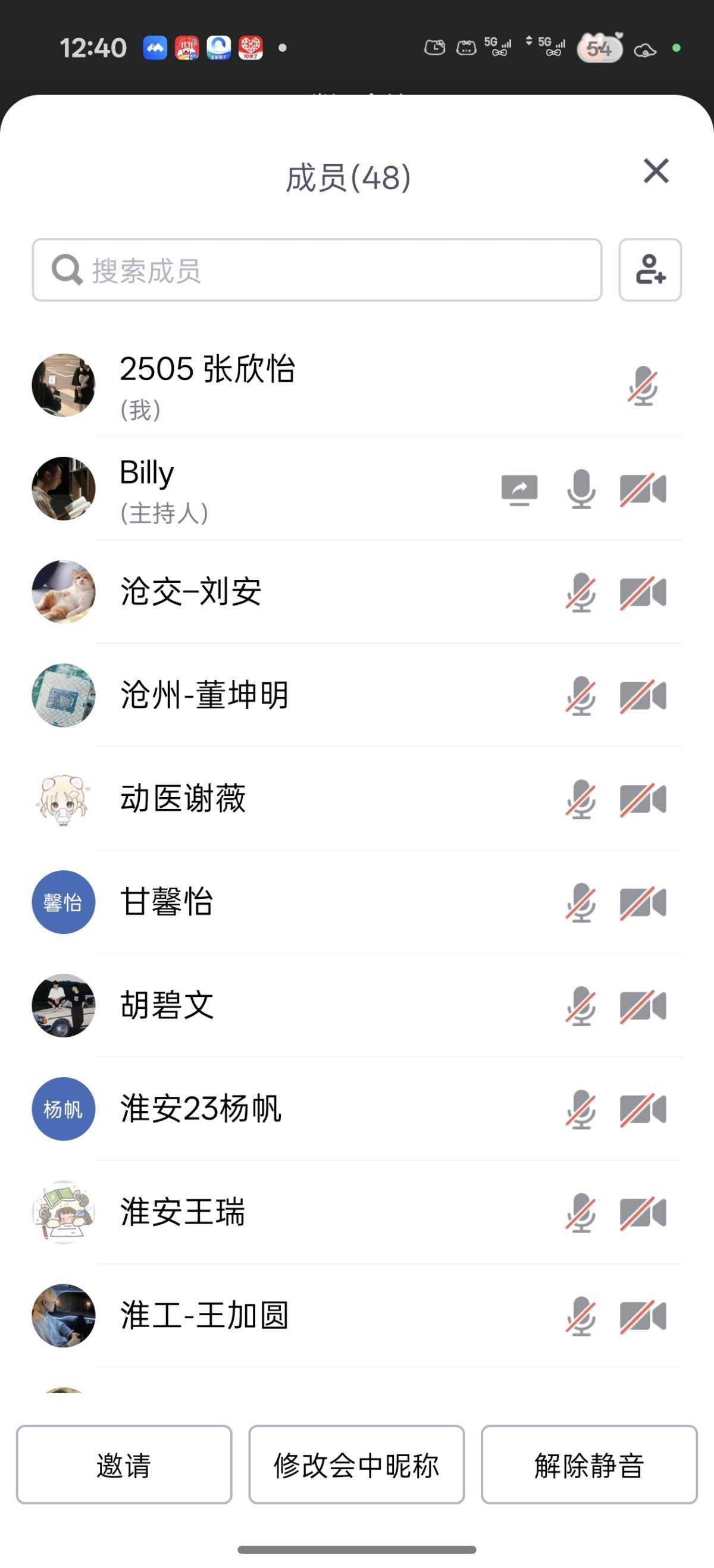Toggle camera state for 胡碧文
714x1568 pixels.
[x=642, y=1005]
